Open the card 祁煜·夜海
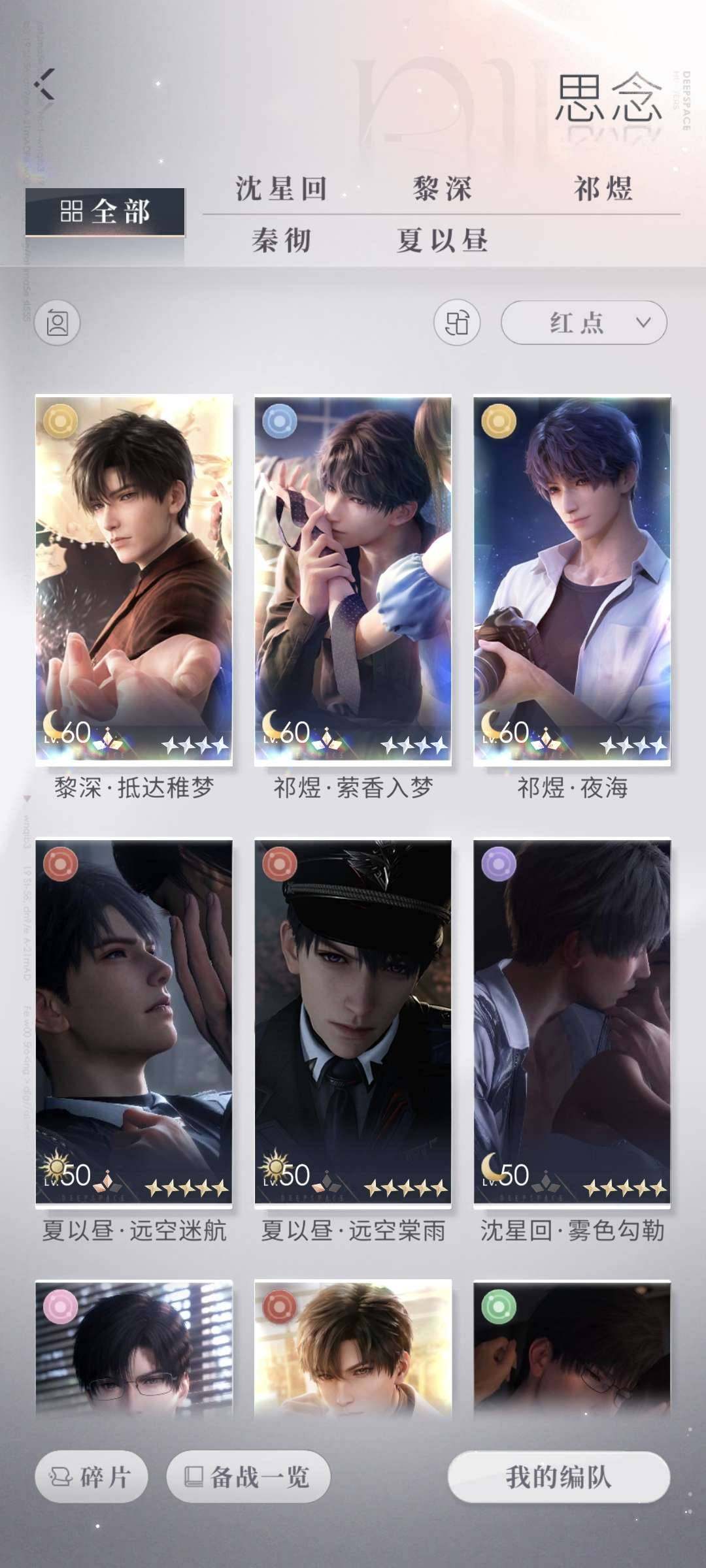Image resolution: width=706 pixels, height=1568 pixels. coord(572,580)
